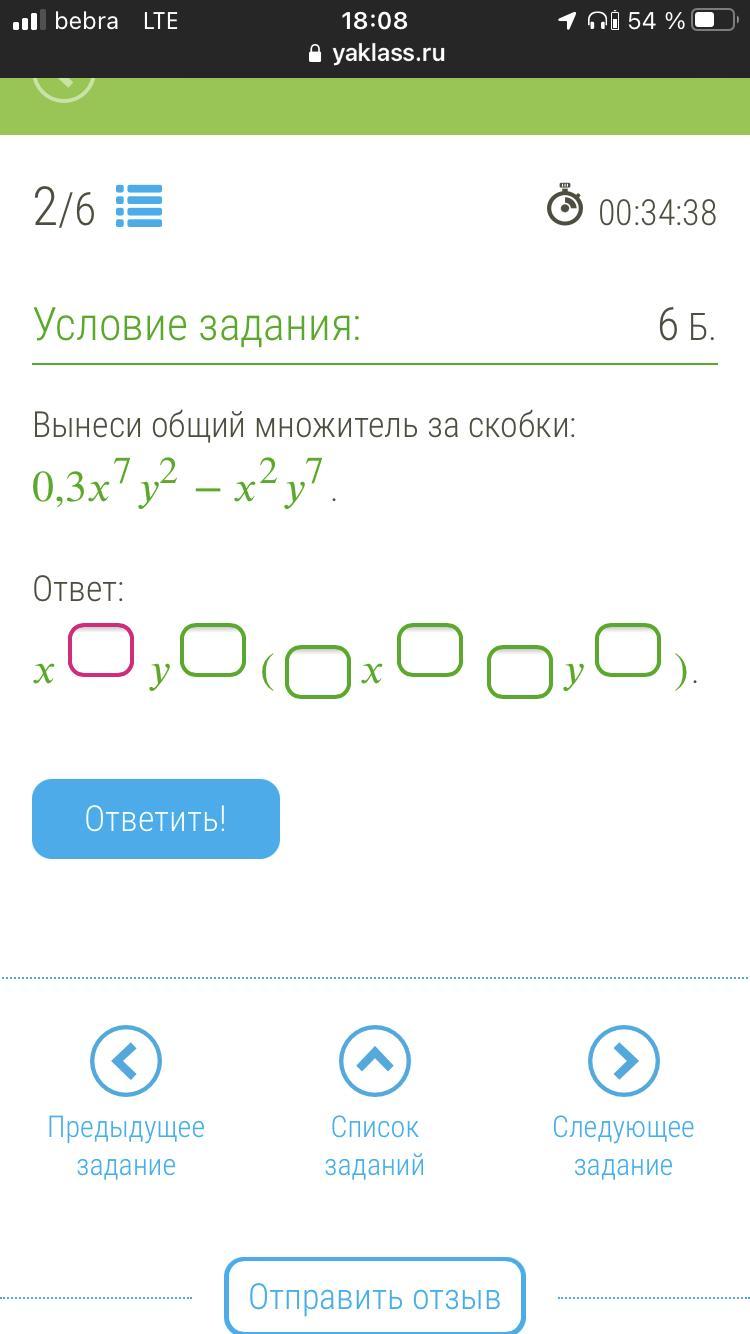
Task: Submit answer with the Ответить! button
Action: click(x=156, y=819)
